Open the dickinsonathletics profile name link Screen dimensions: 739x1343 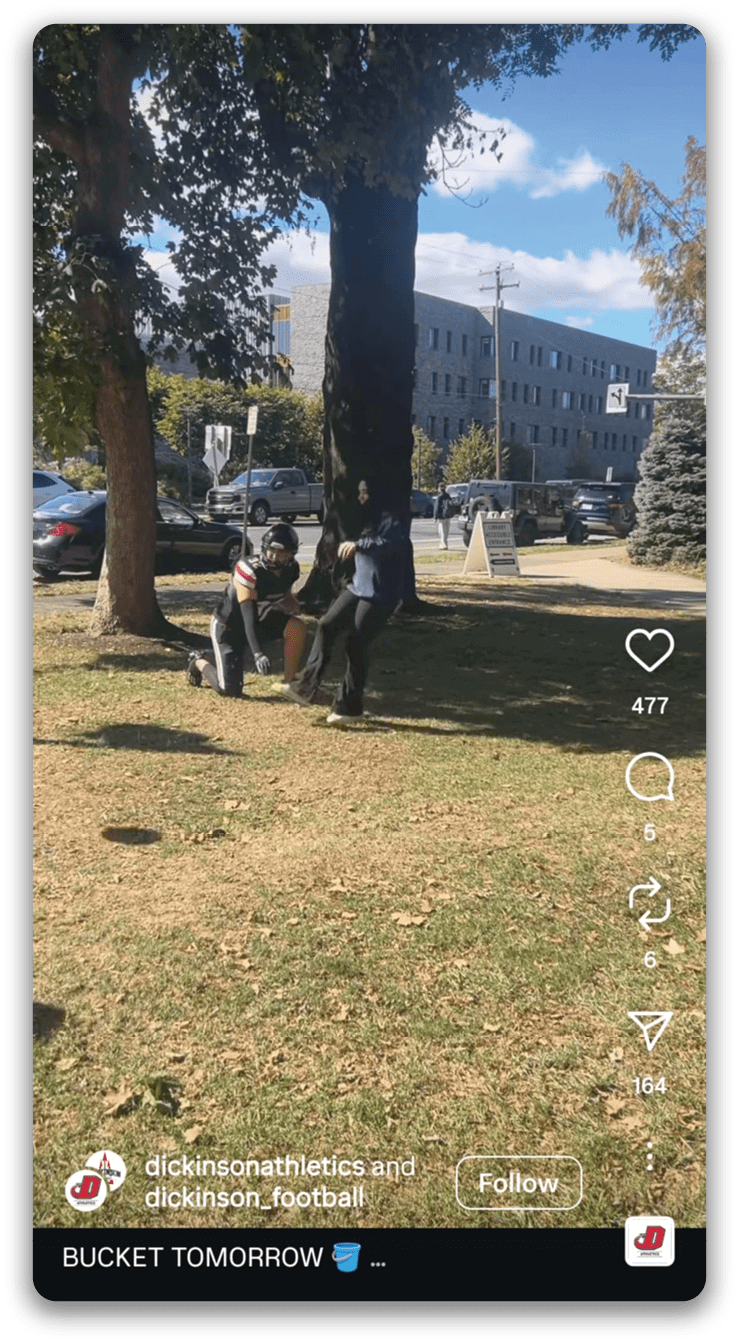[255, 1166]
